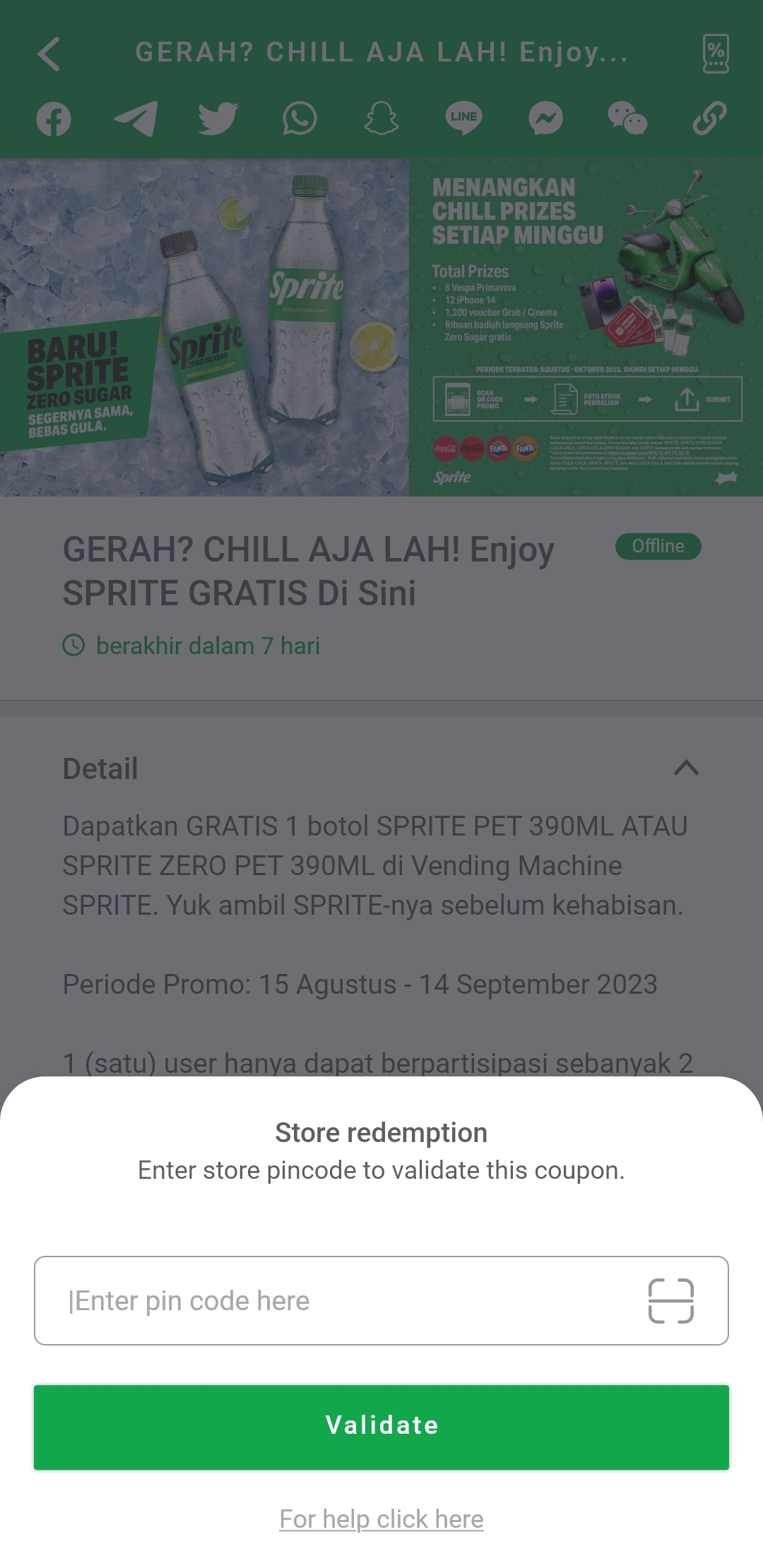The width and height of the screenshot is (763, 1568).
Task: Share promo on Snapchat
Action: pos(381,118)
